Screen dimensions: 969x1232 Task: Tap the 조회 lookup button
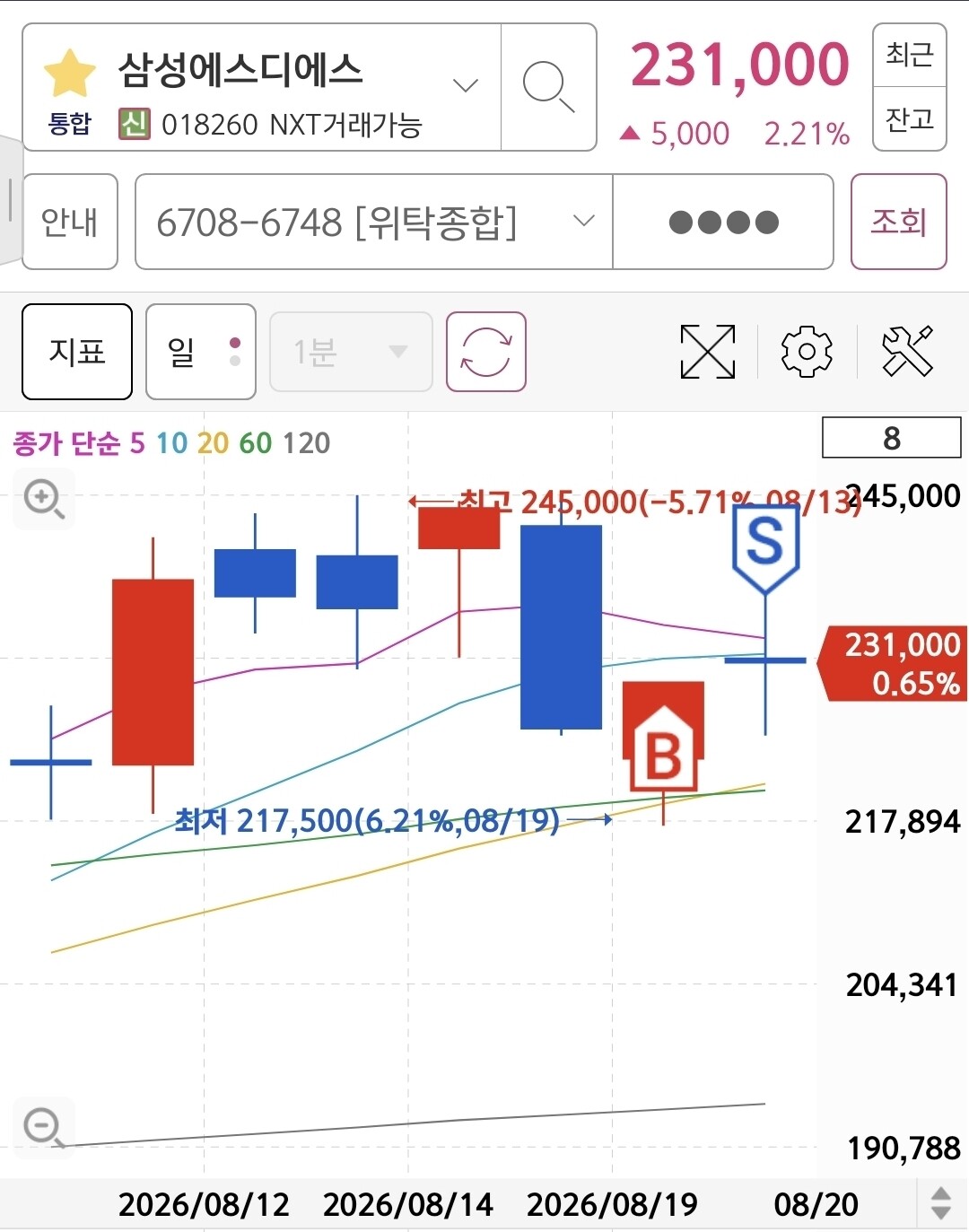click(898, 222)
